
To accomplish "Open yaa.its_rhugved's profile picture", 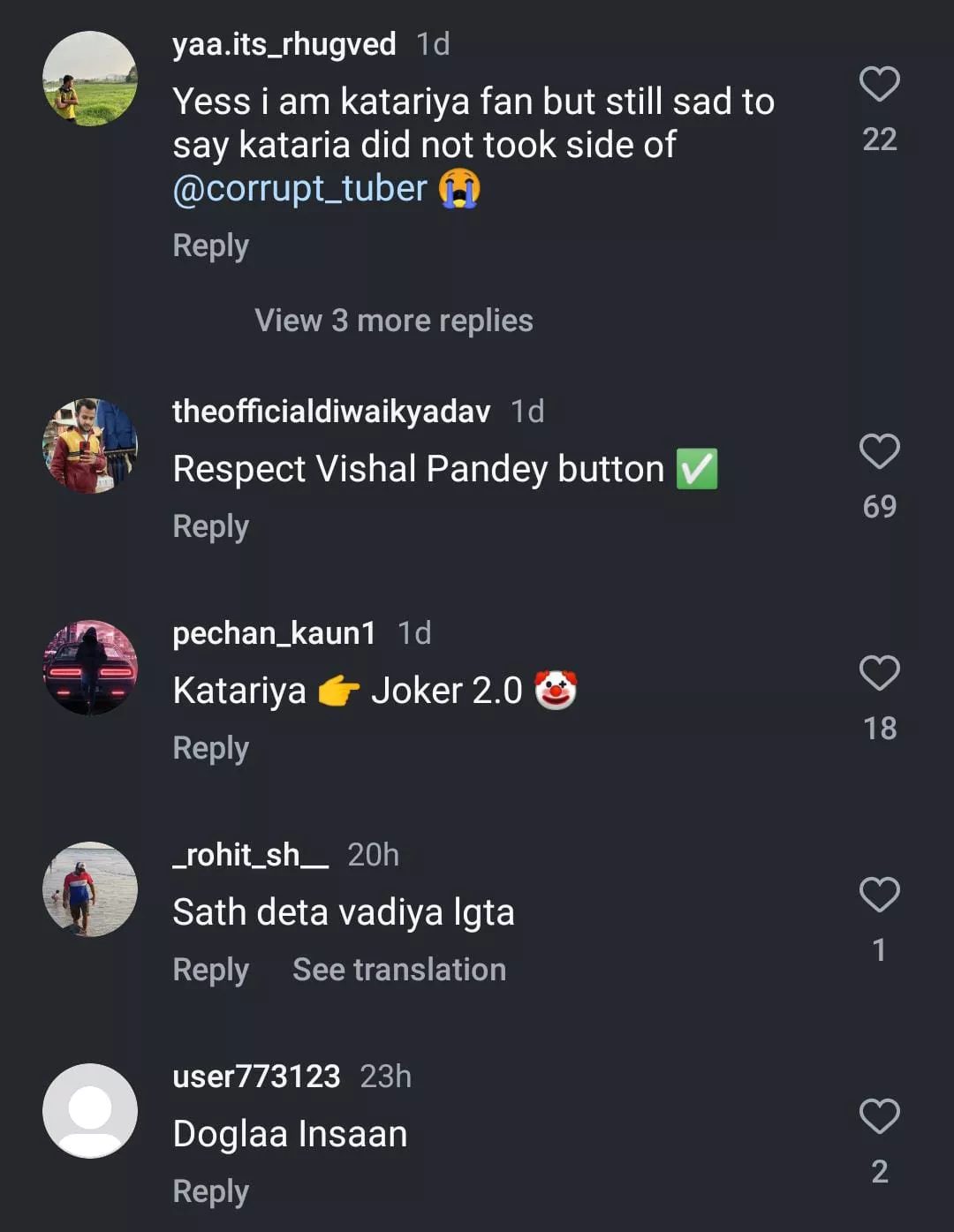I will [x=90, y=79].
